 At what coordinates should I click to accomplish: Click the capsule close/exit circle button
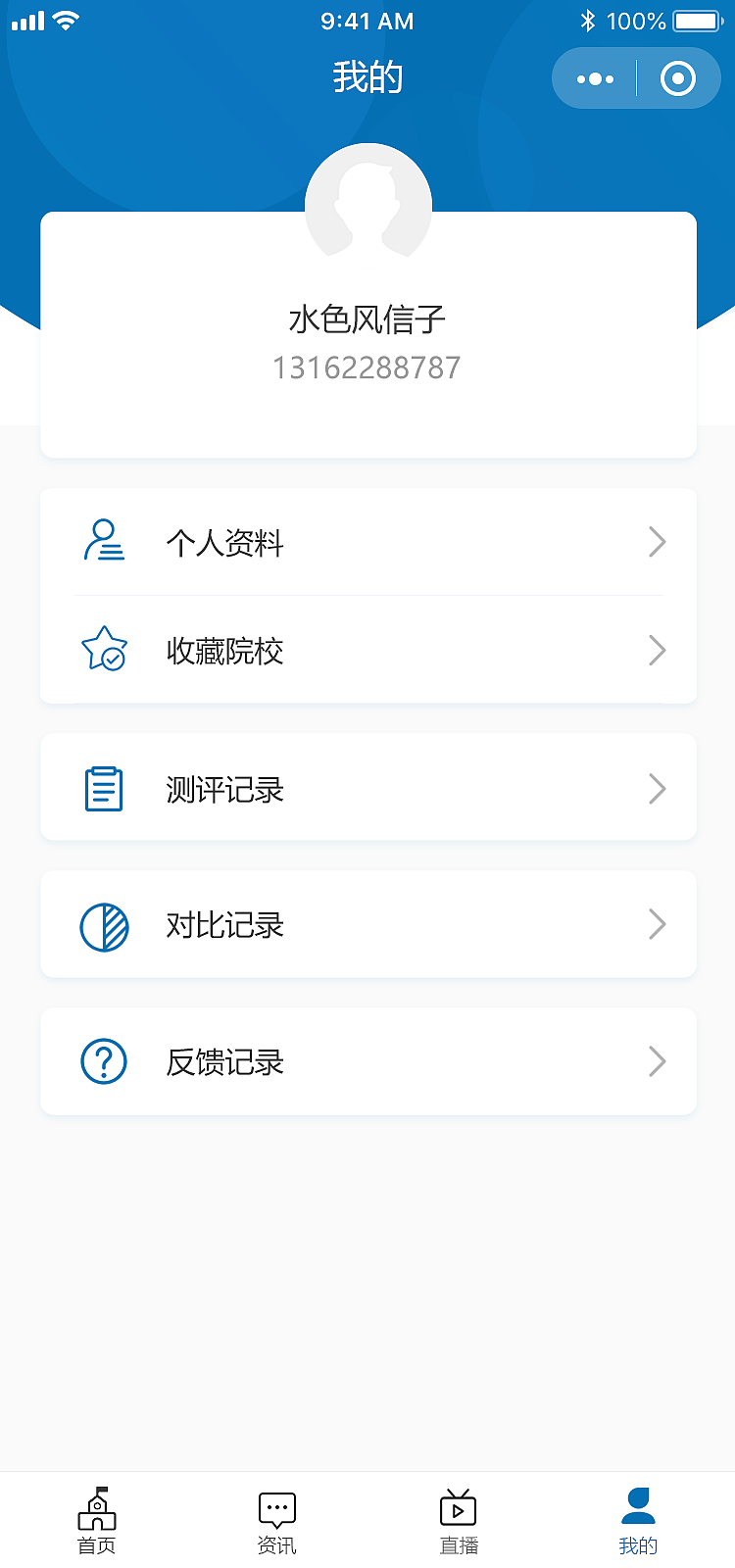point(678,77)
